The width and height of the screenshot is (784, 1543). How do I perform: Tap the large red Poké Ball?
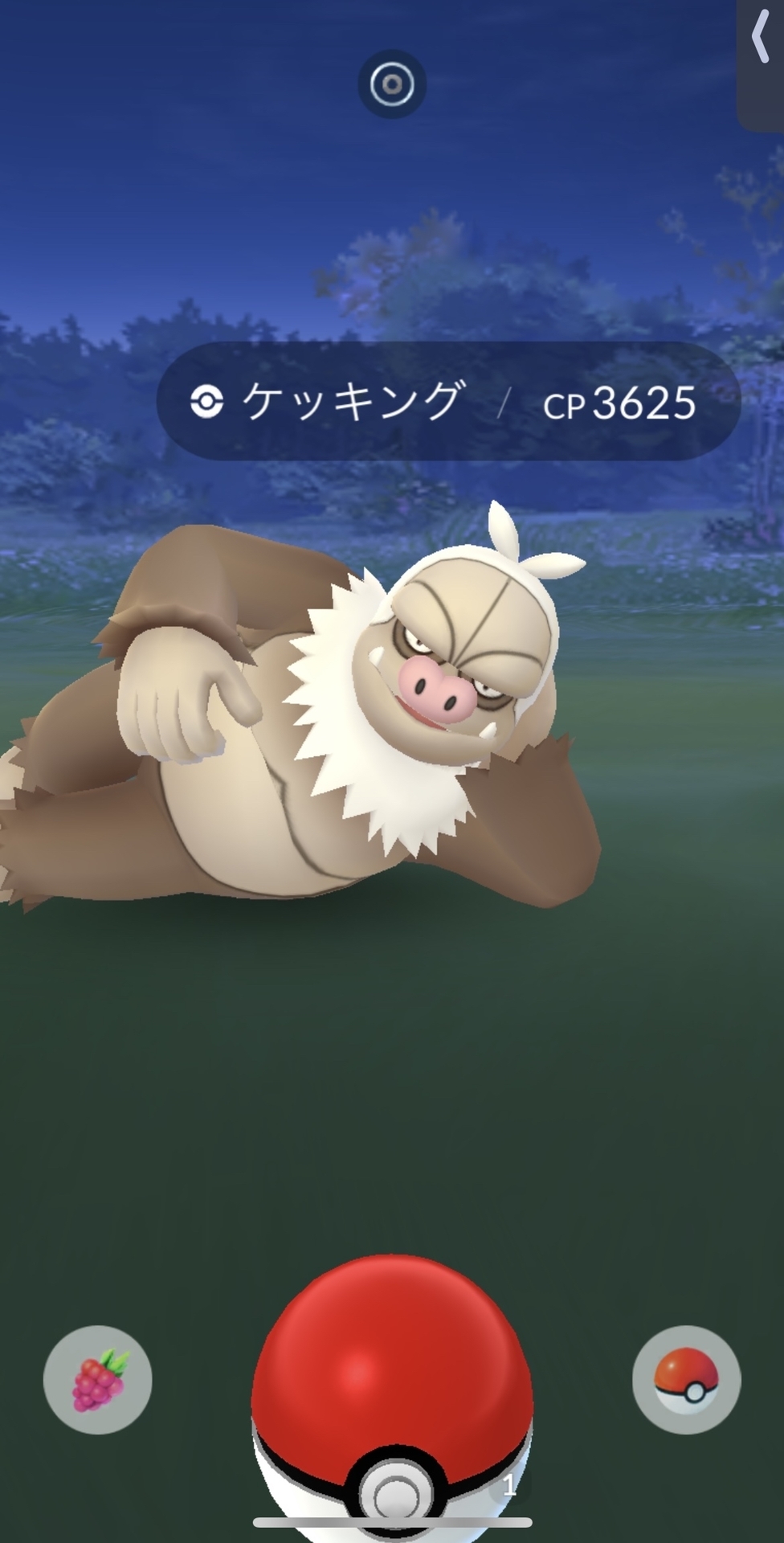[x=392, y=1398]
